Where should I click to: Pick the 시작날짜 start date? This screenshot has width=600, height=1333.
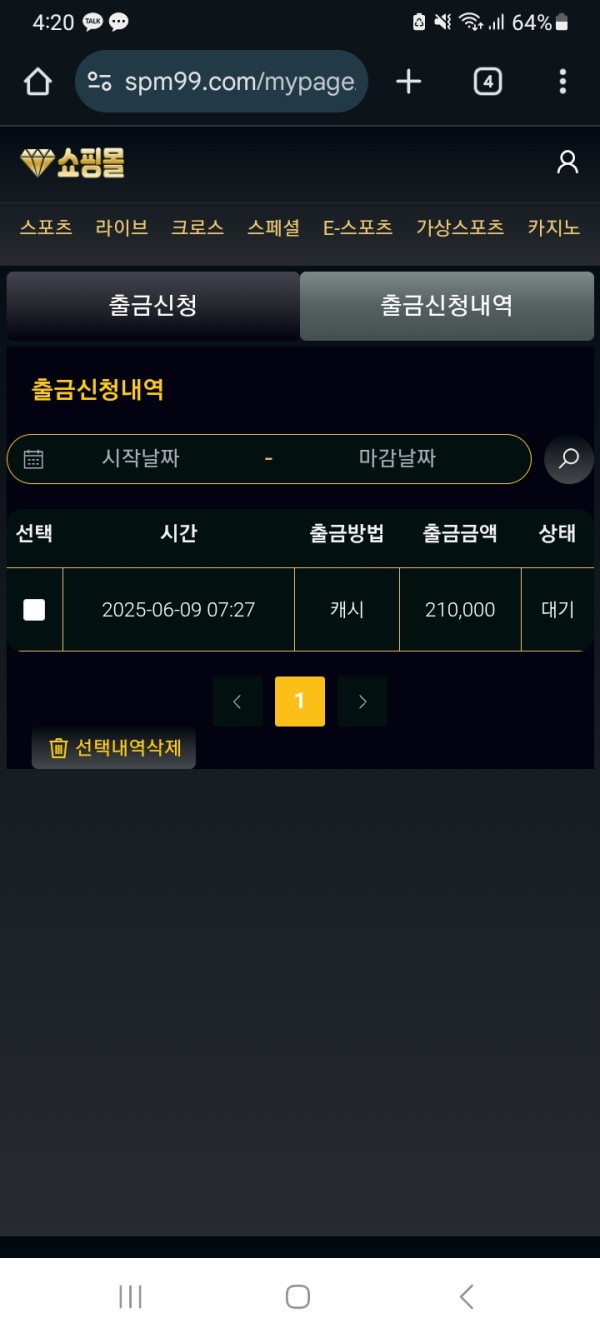tap(141, 459)
